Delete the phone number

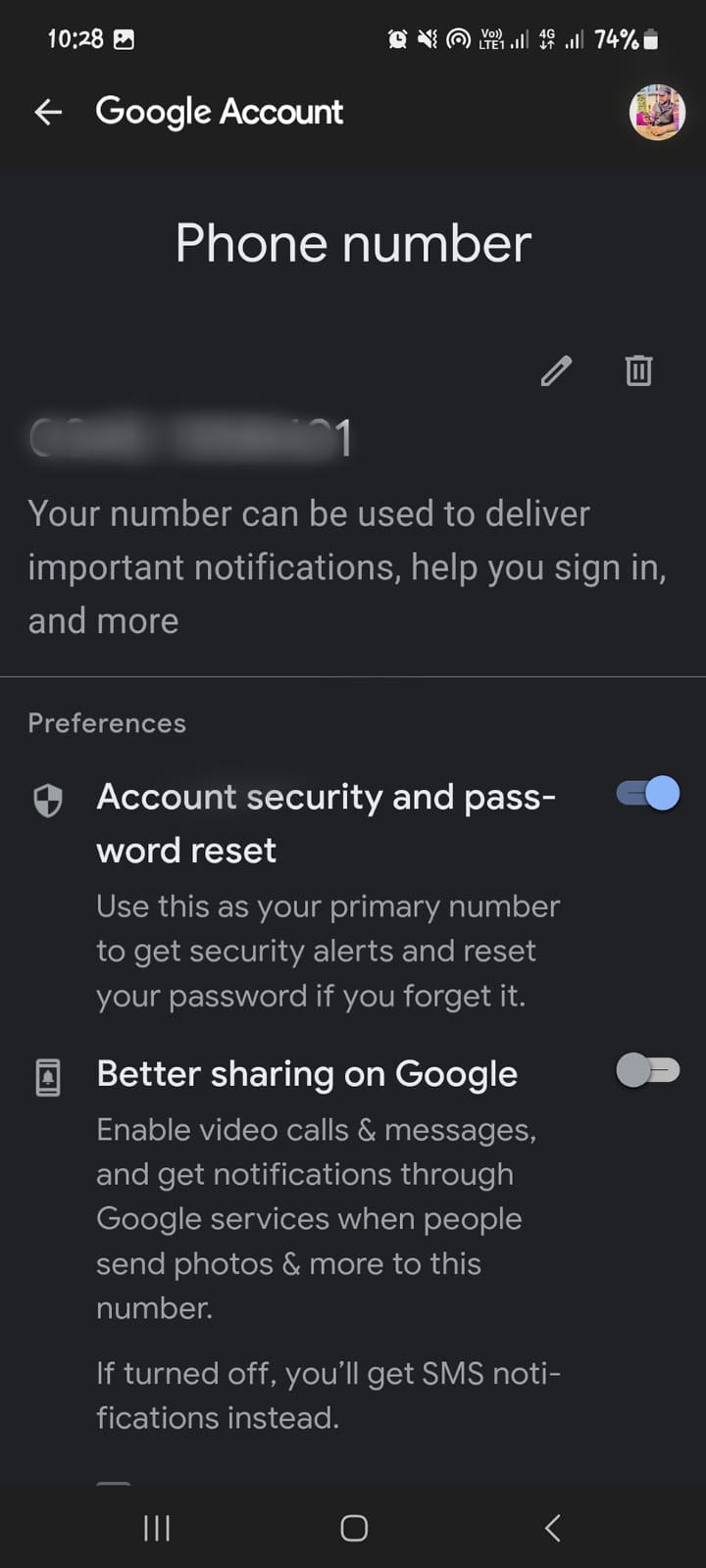tap(638, 371)
